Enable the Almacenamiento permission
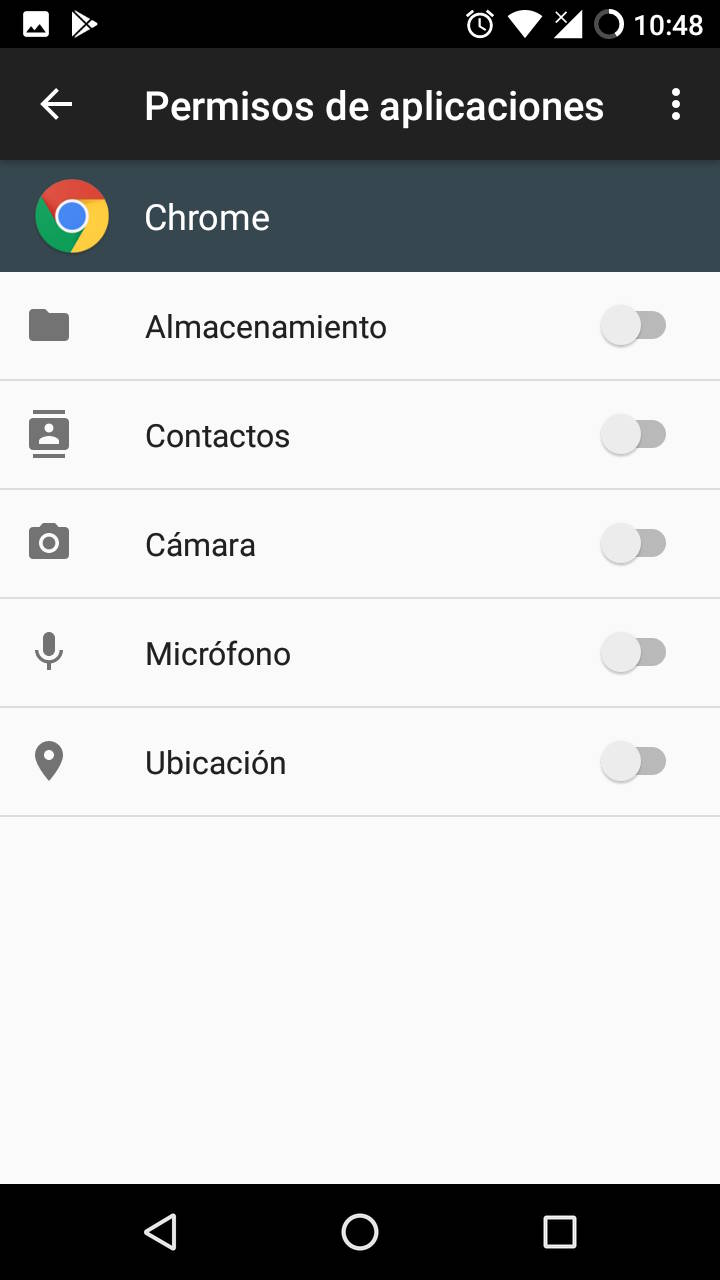 633,326
